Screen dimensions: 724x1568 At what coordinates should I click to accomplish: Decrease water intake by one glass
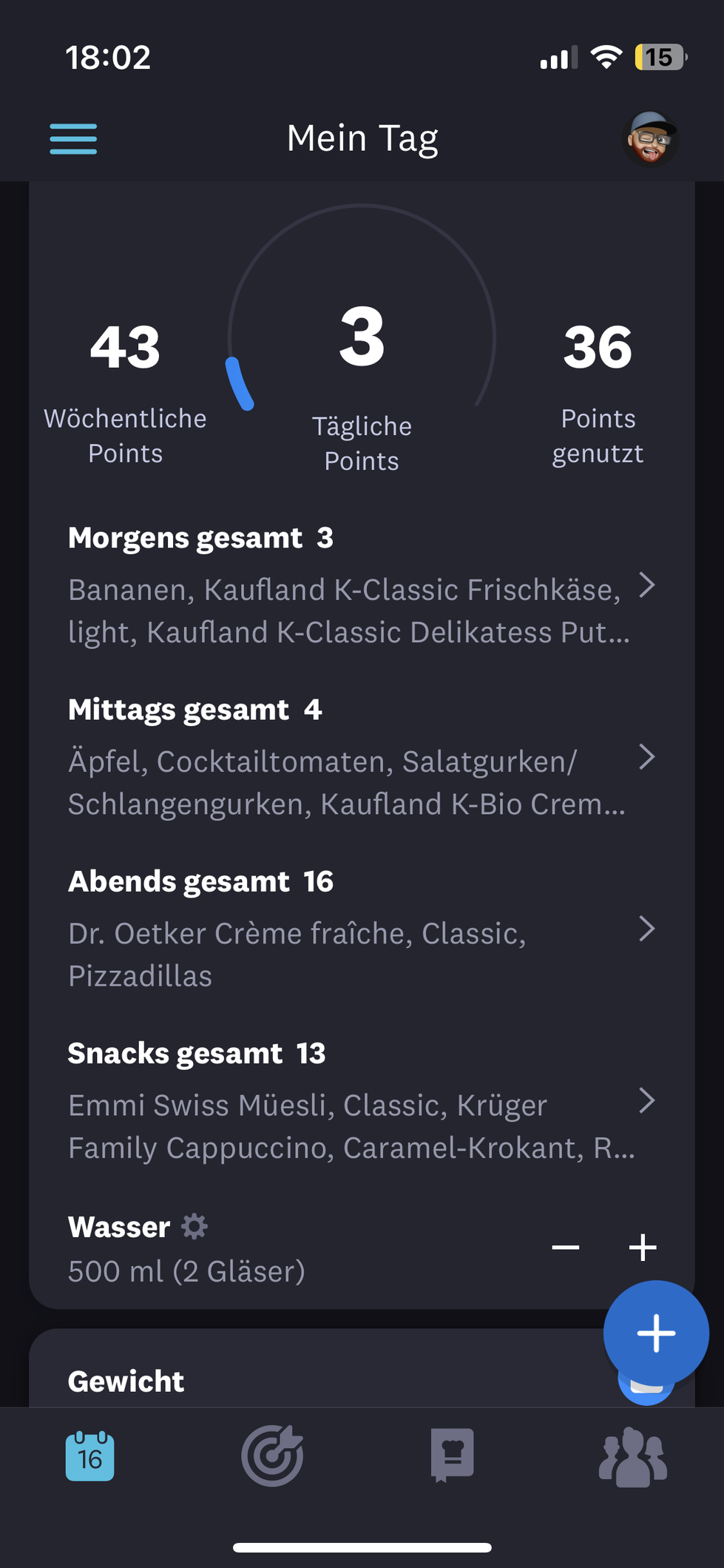[566, 1248]
